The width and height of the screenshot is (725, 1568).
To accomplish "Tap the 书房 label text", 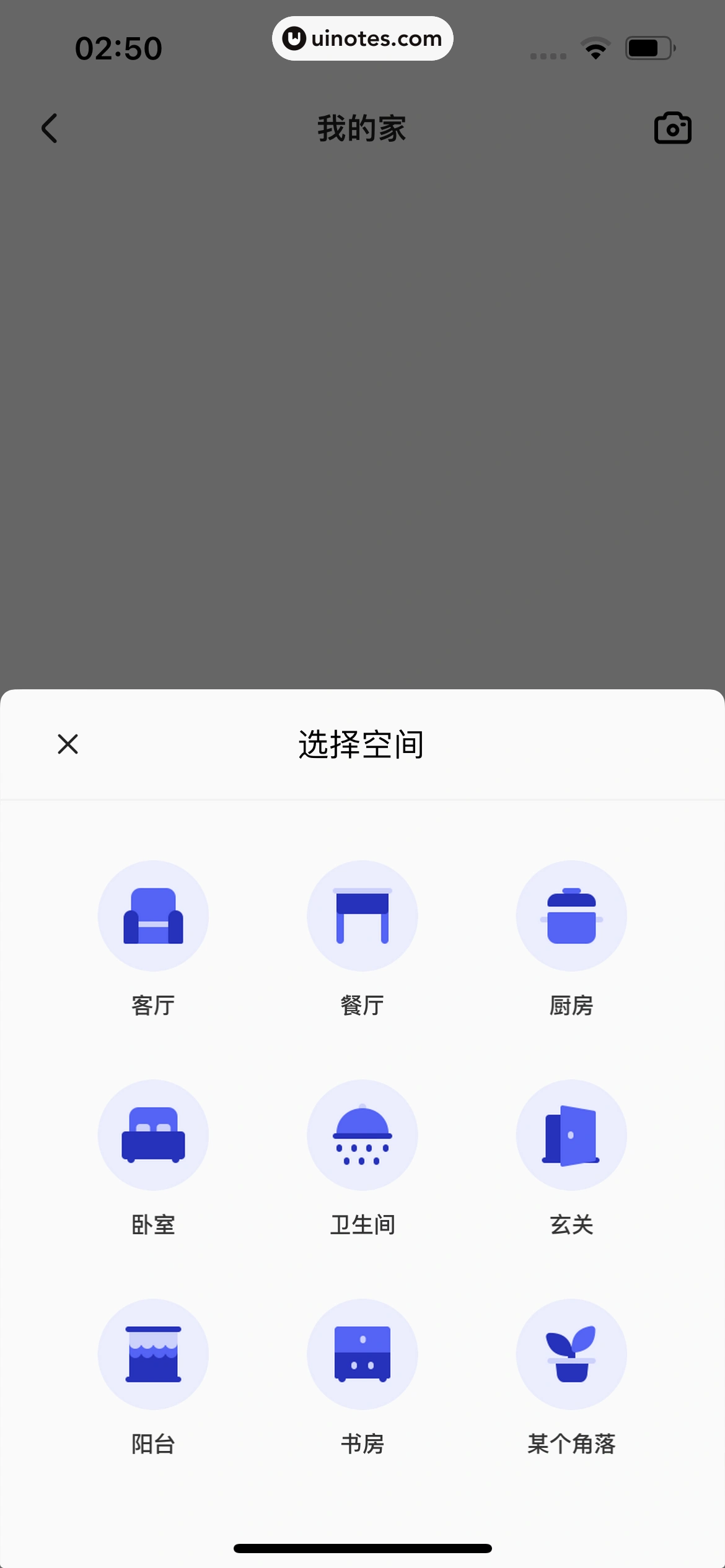I will [362, 1444].
